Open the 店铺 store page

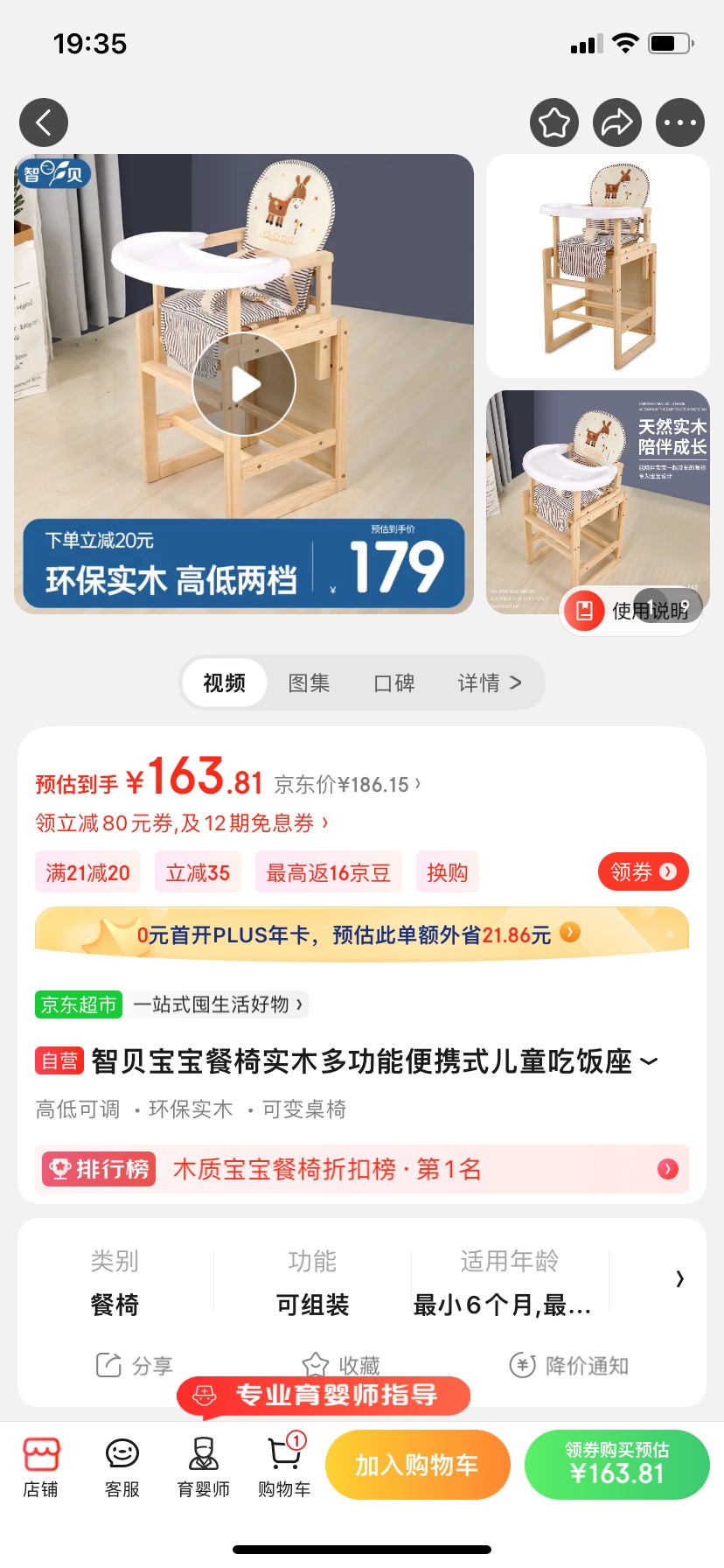click(40, 1465)
